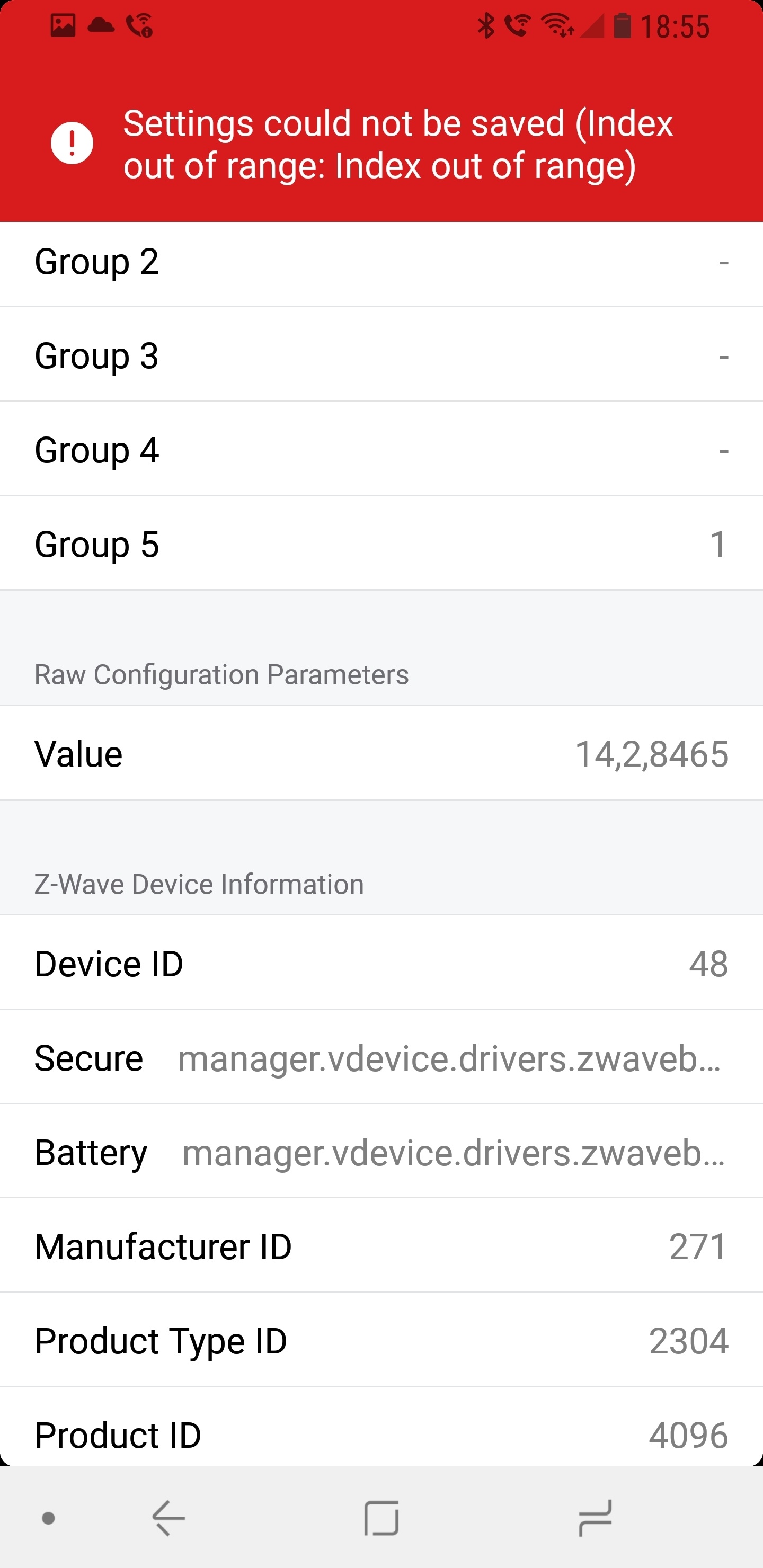Open recent apps from the navigation bar
Screen dimensions: 763x1568
[595, 1518]
